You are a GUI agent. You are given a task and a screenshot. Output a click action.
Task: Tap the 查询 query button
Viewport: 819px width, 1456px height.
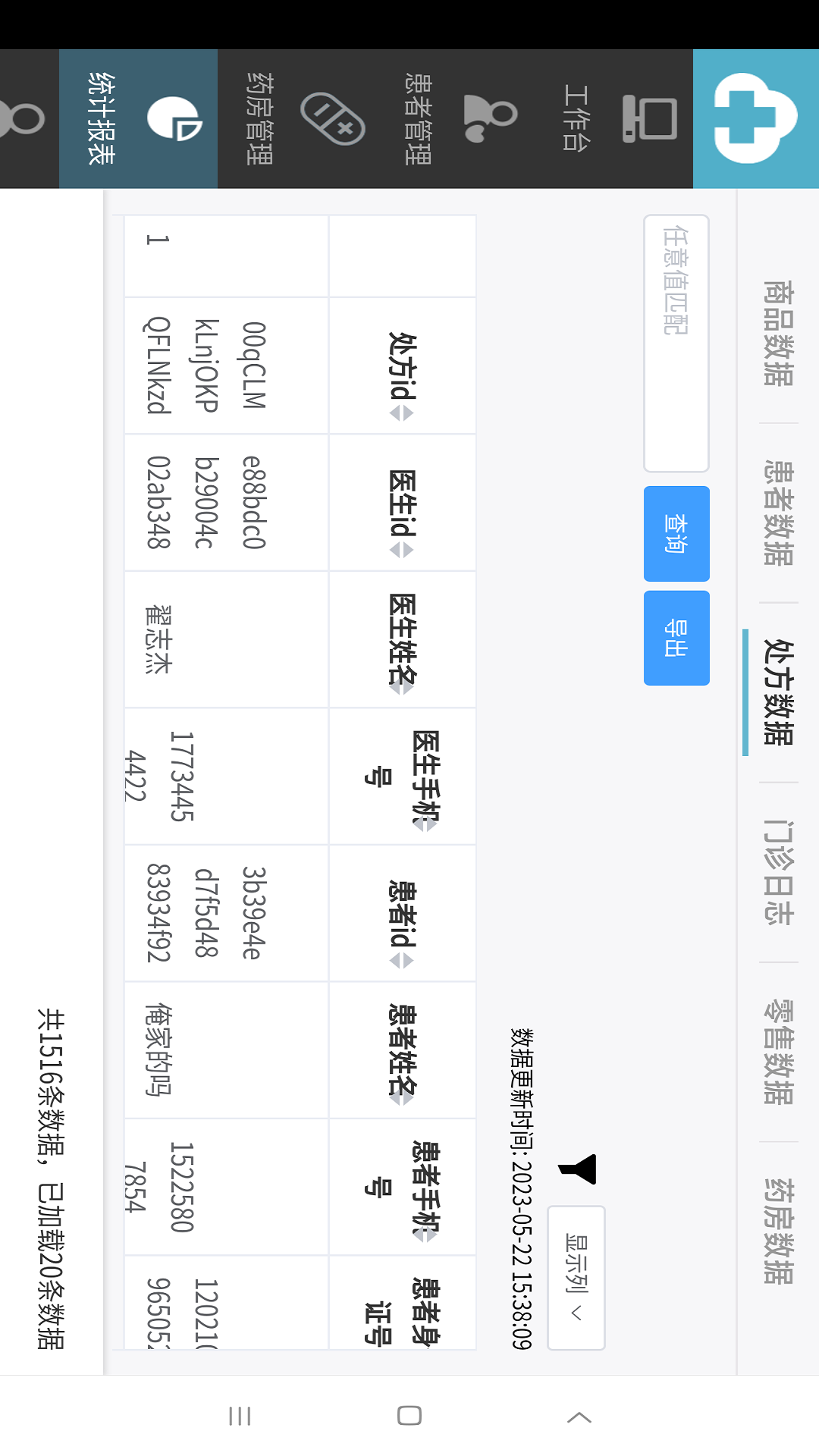point(676,533)
